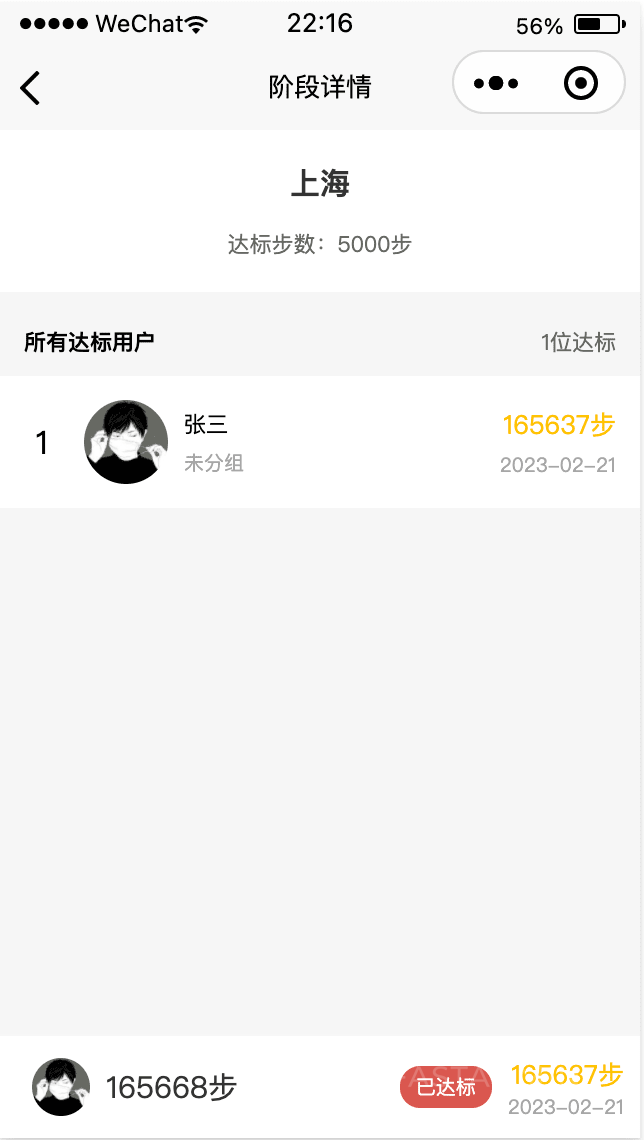Image resolution: width=644 pixels, height=1140 pixels.
Task: Close the mini program via the circle button
Action: tap(581, 84)
